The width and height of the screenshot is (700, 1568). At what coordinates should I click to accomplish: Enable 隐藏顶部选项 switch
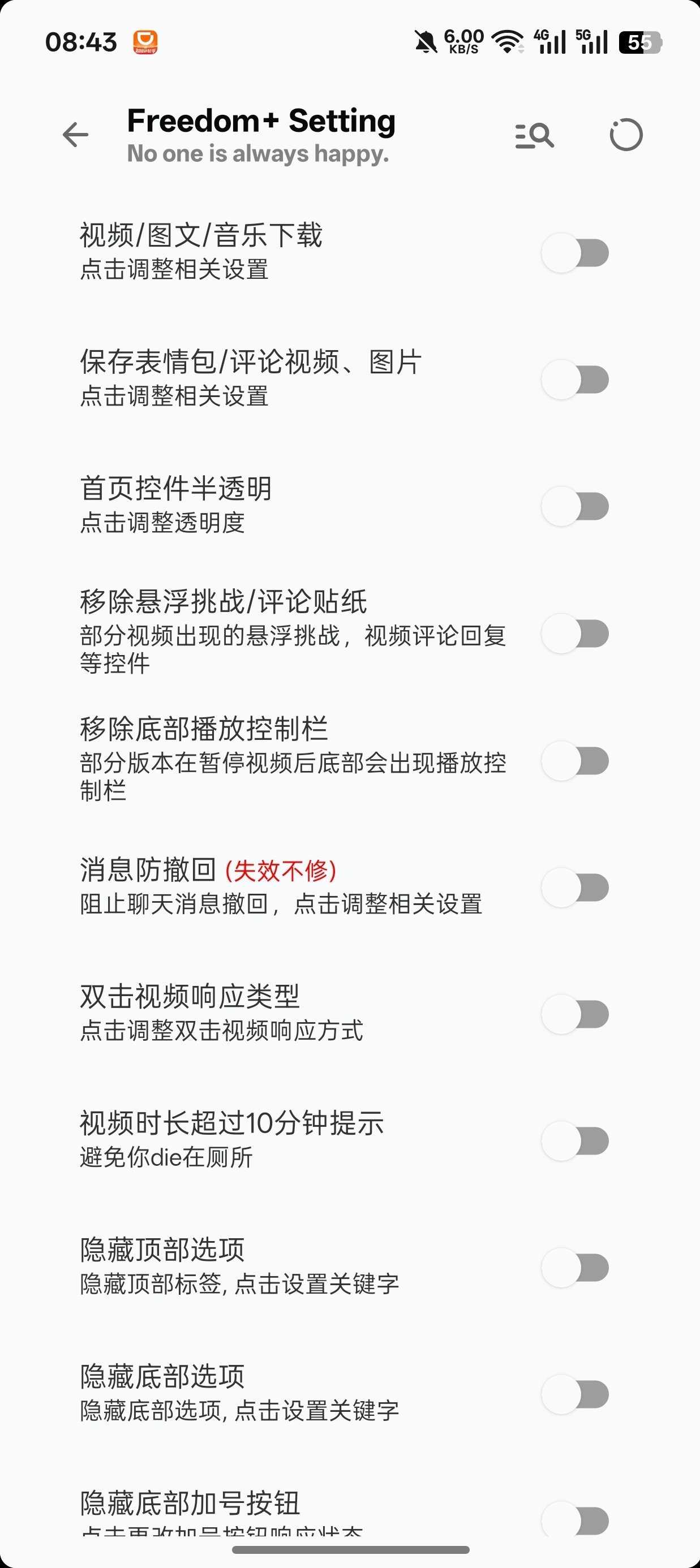point(575,1267)
